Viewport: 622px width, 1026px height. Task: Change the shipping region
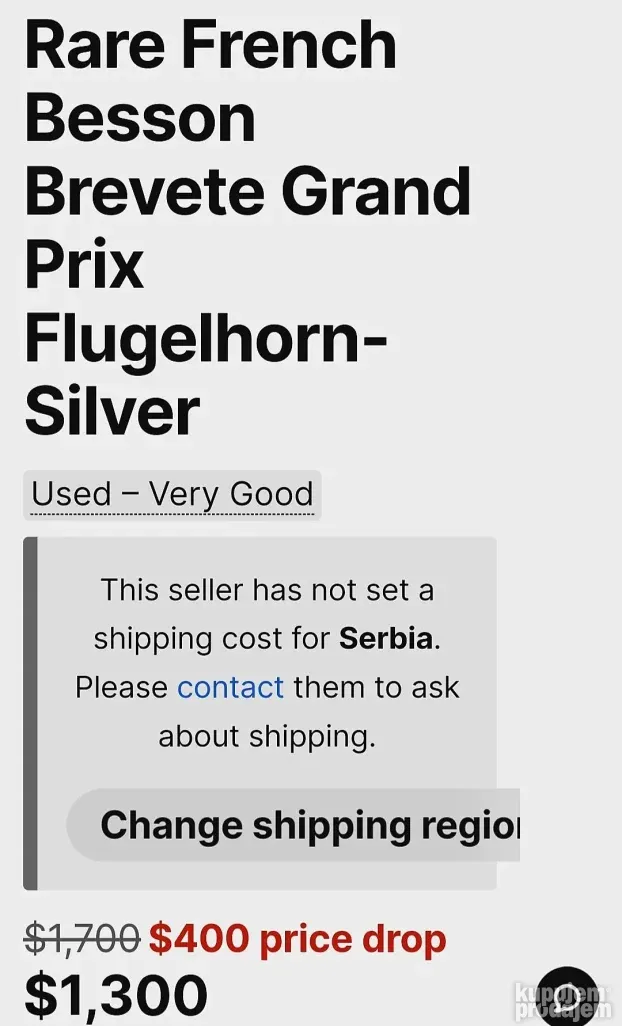[300, 826]
